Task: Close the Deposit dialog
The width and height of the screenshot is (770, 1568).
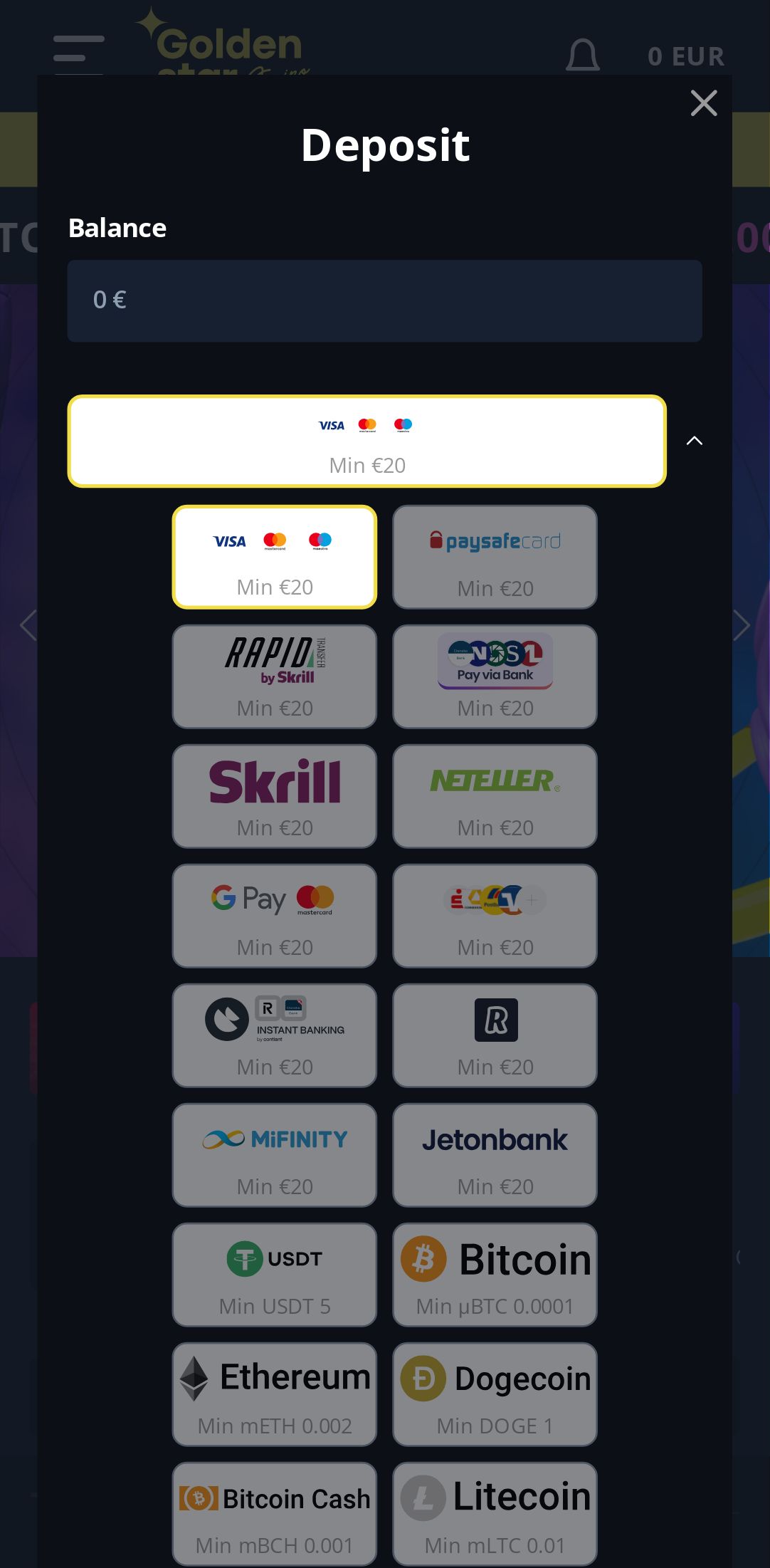Action: (703, 103)
